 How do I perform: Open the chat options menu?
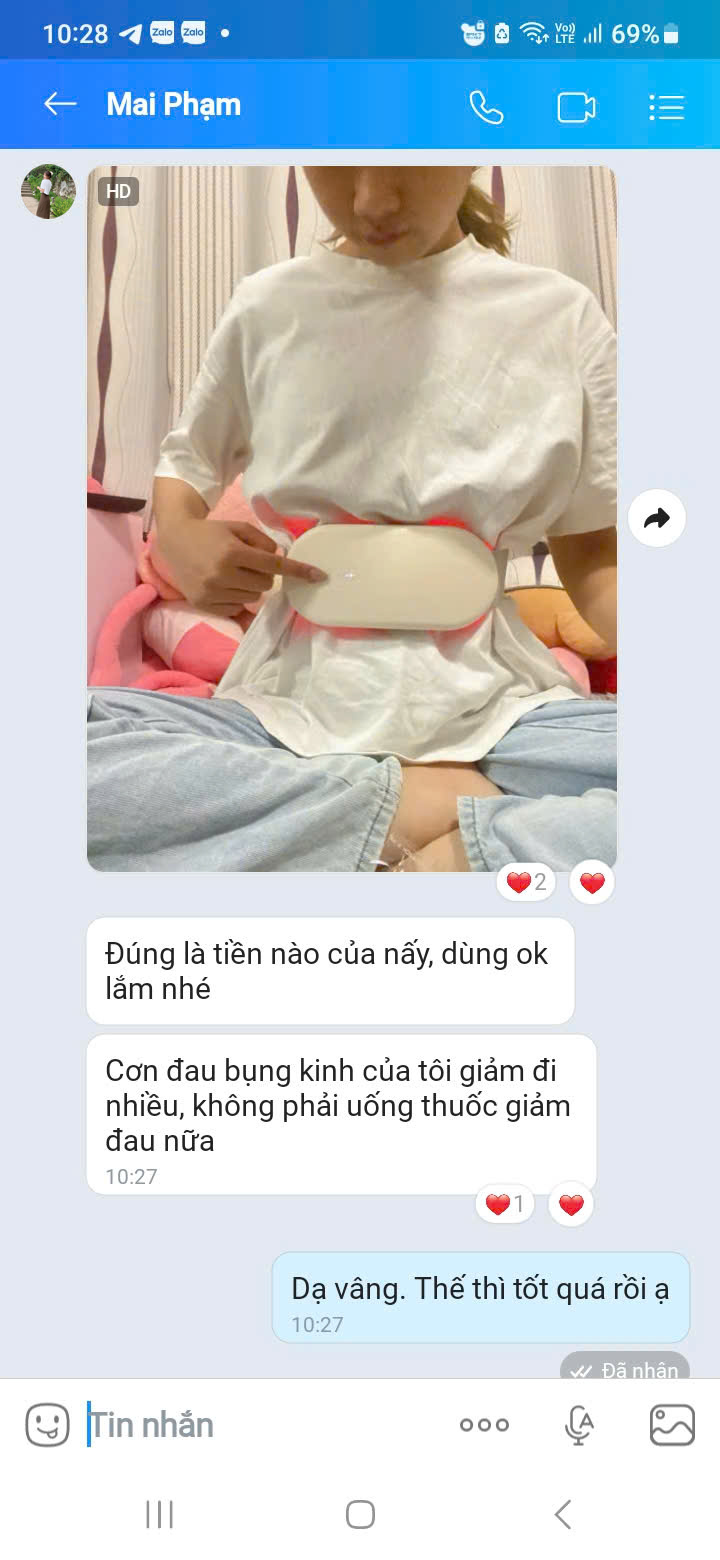(666, 107)
